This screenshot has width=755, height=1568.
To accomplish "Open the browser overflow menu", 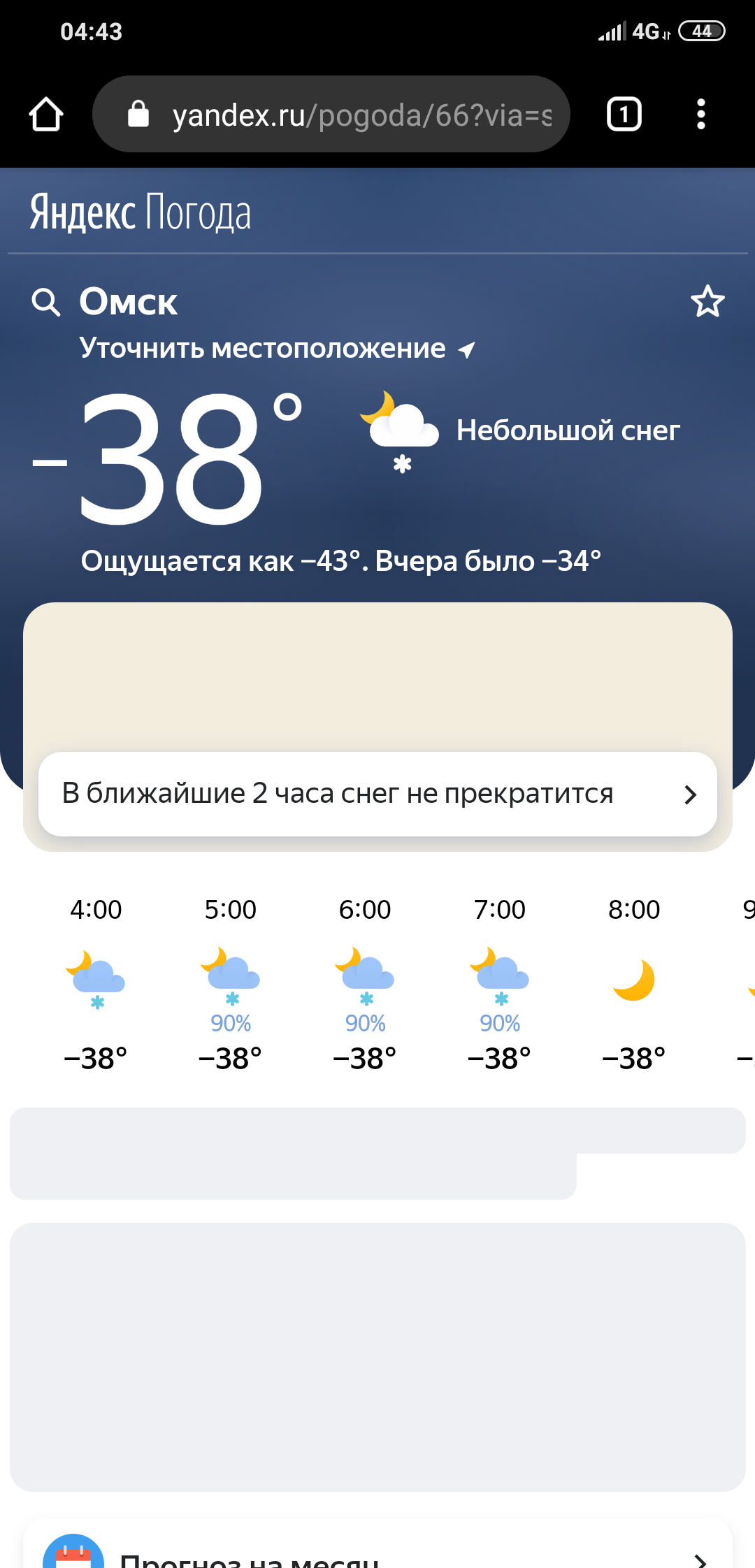I will (x=700, y=115).
